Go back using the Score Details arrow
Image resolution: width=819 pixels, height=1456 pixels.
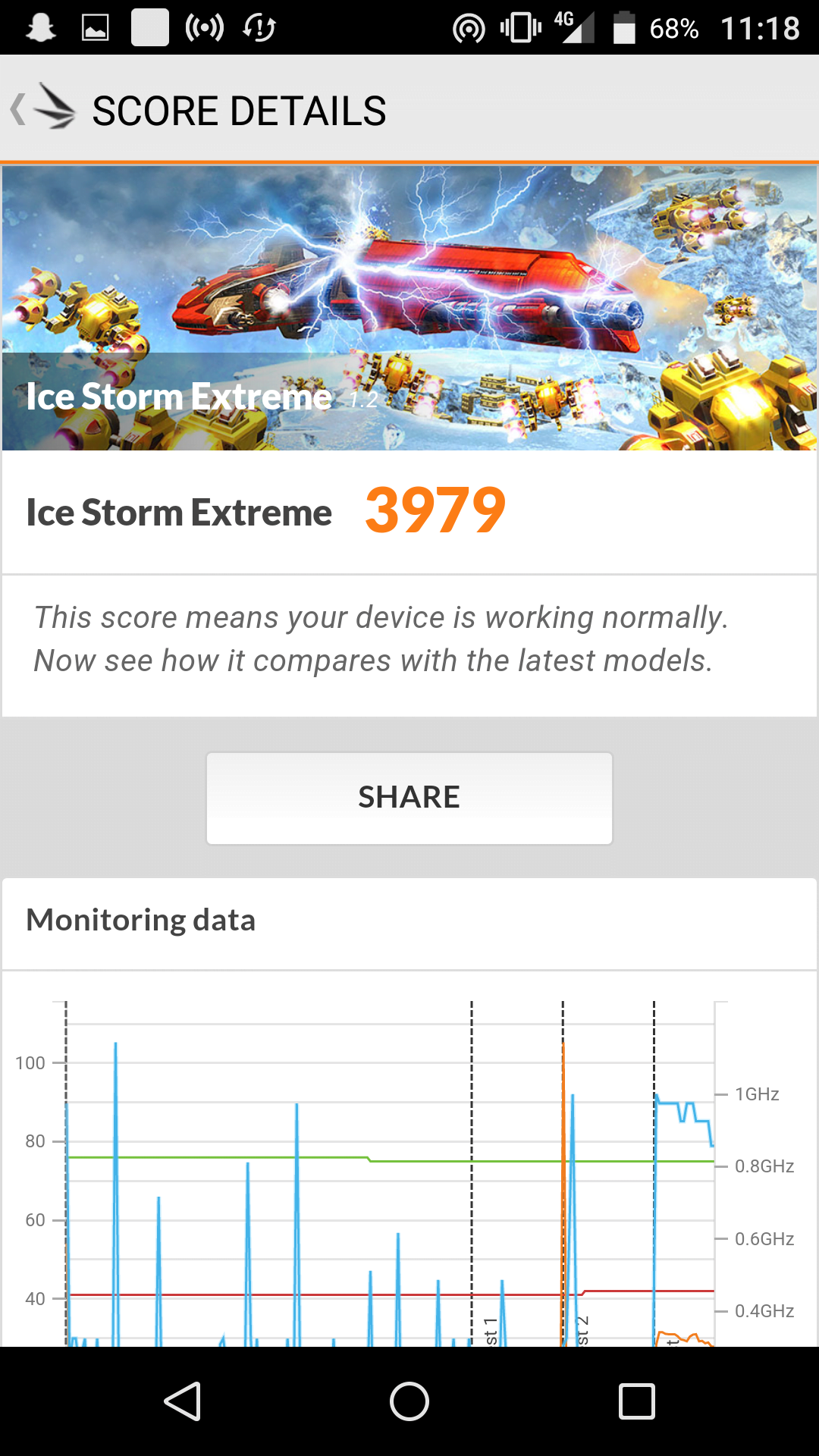coord(19,109)
